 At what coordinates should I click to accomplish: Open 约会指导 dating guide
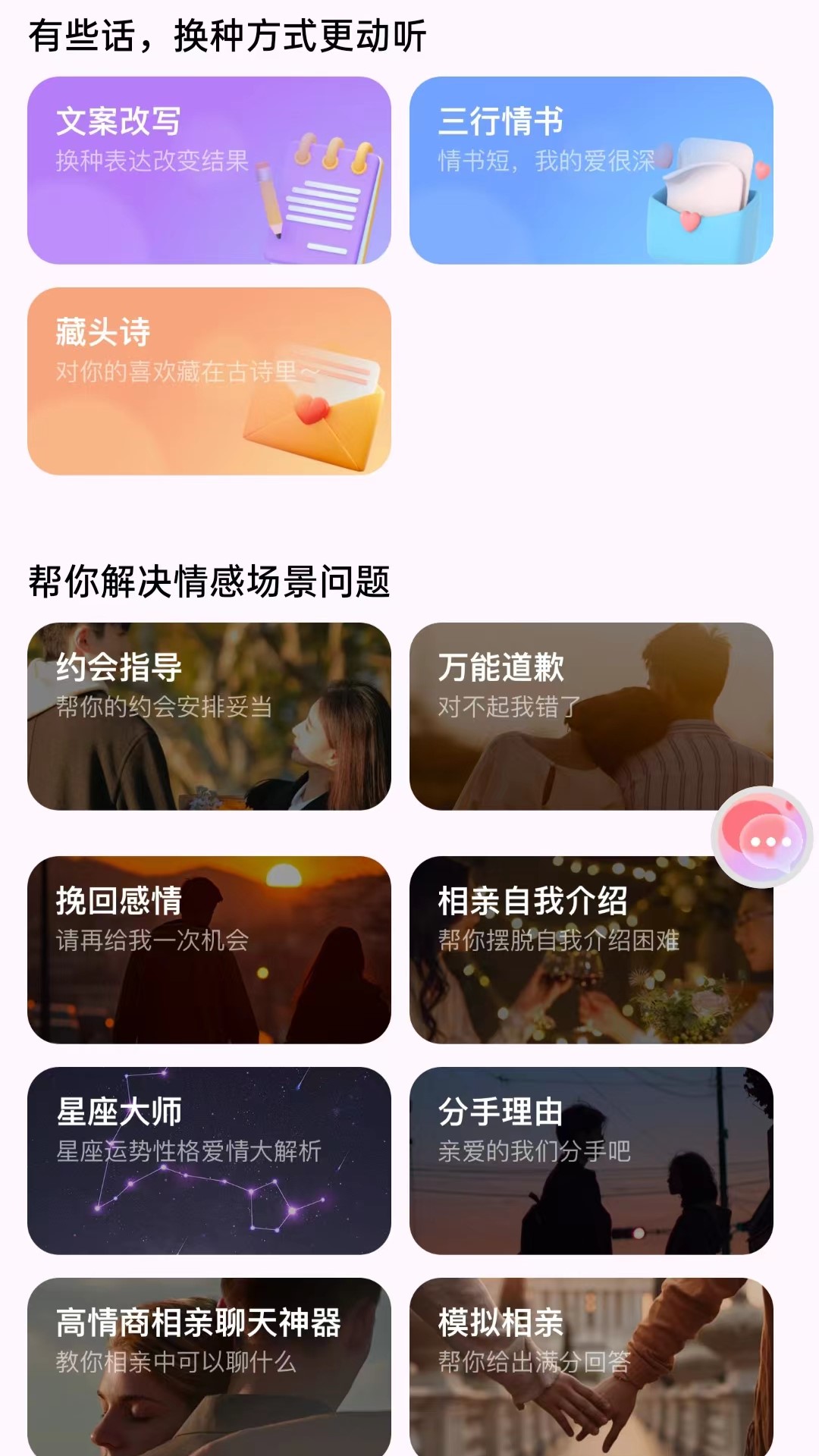click(x=209, y=716)
